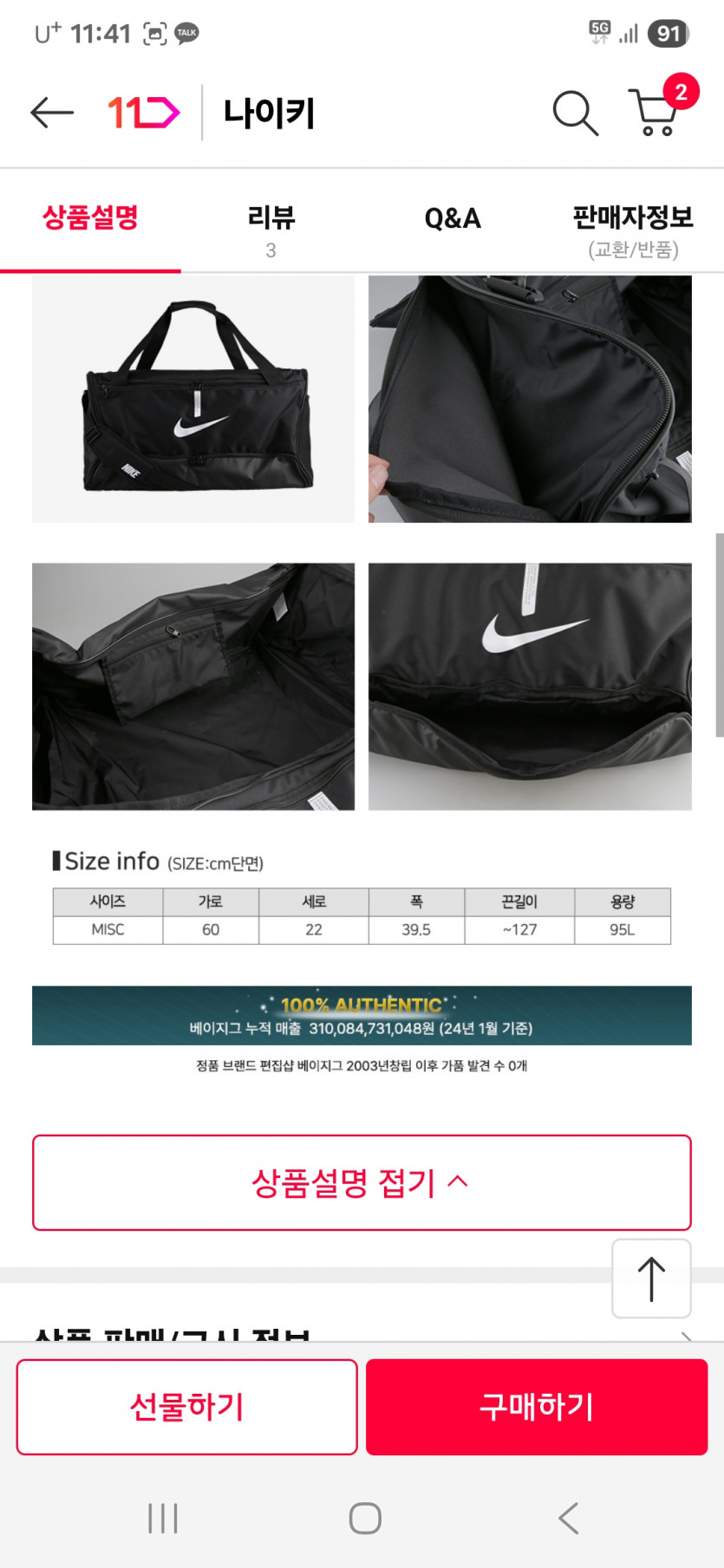
Task: Go to the system home screen
Action: click(364, 1518)
